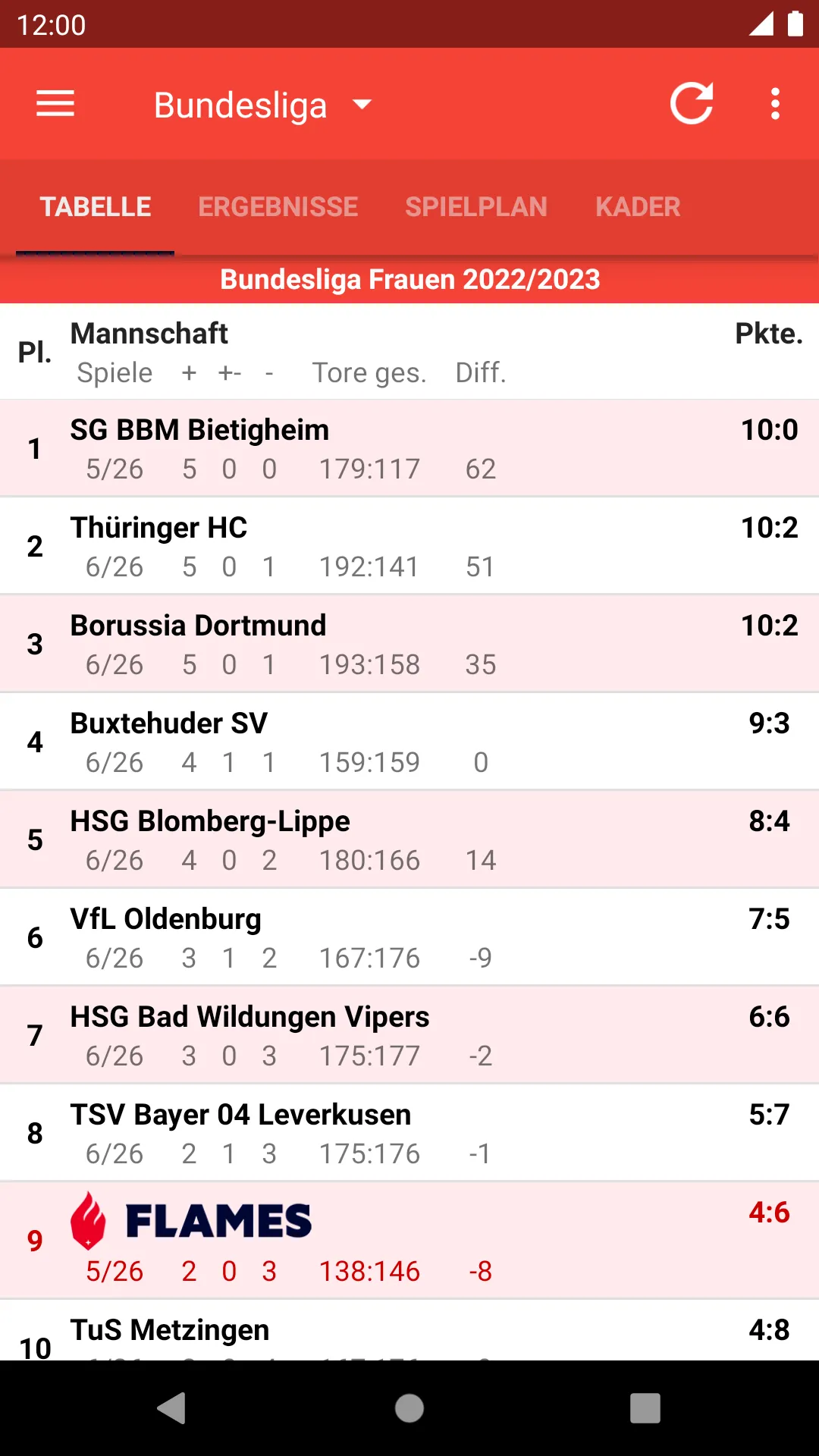Open VfL Oldenburg standings row
Viewport: 819px width, 1456px height.
409,937
